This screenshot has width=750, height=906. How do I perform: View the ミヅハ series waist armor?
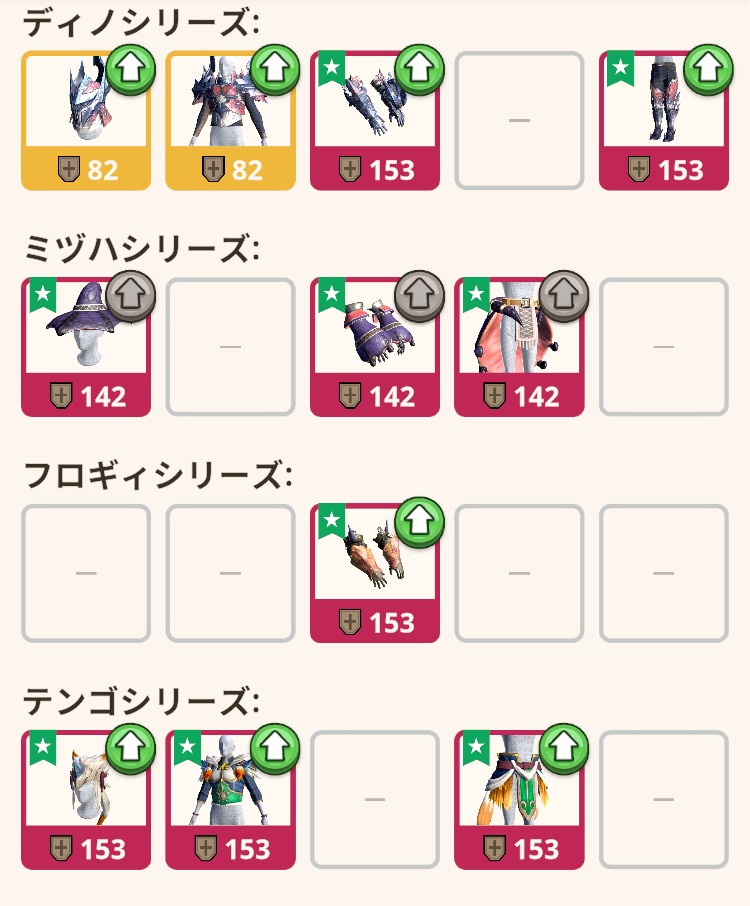click(x=519, y=348)
